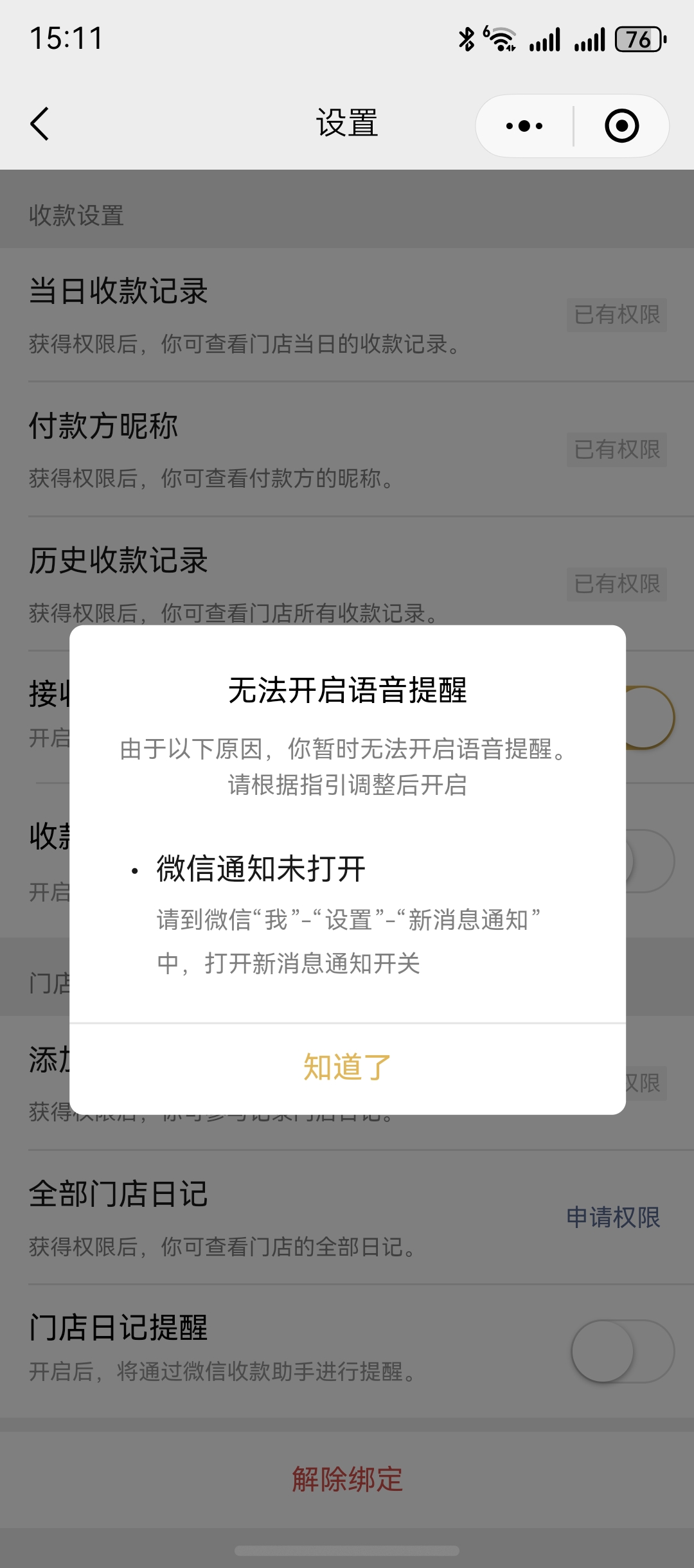Click 已有权限 next to 历史收款记录
694x1568 pixels.
tap(616, 585)
